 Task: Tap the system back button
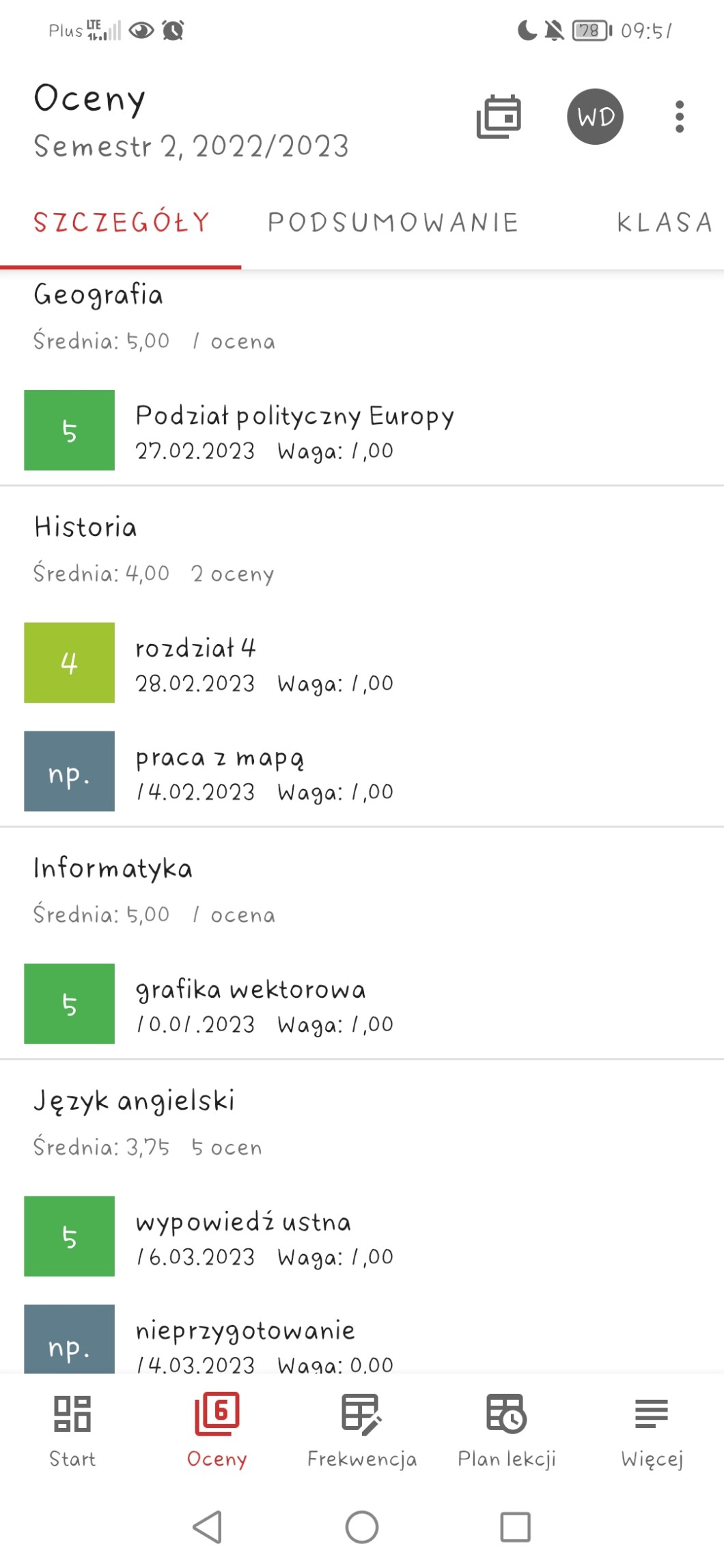[x=208, y=1527]
